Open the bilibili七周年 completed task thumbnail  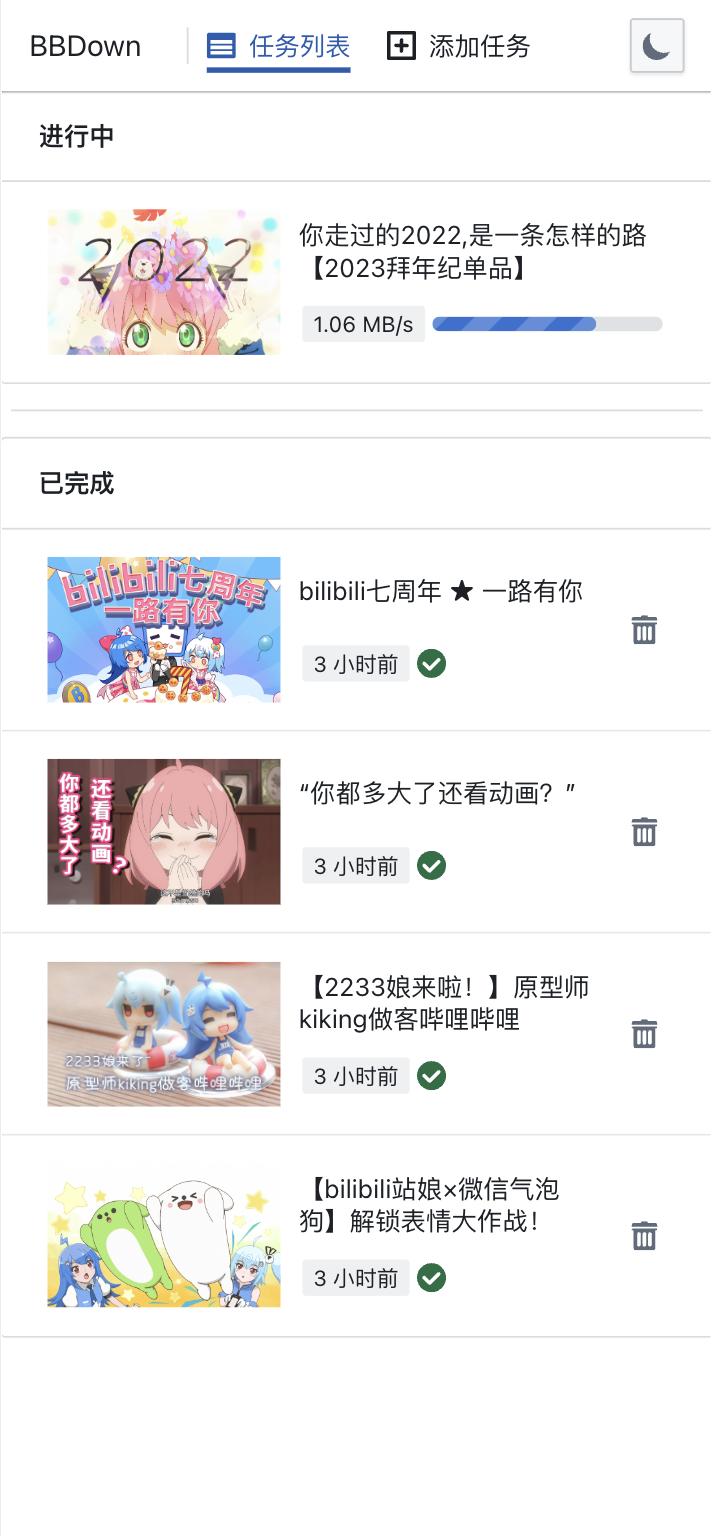pyautogui.click(x=164, y=630)
